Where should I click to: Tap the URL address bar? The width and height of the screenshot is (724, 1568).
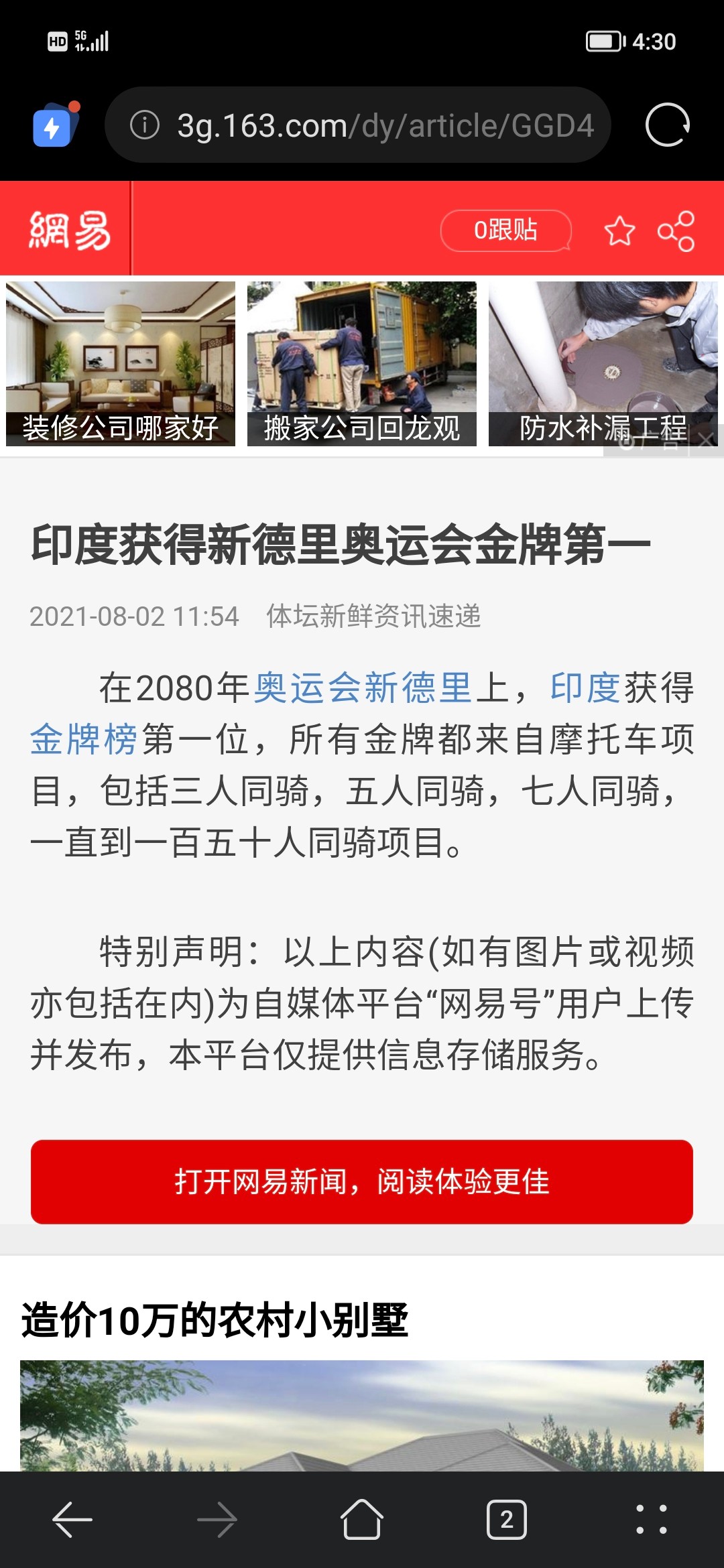(357, 125)
